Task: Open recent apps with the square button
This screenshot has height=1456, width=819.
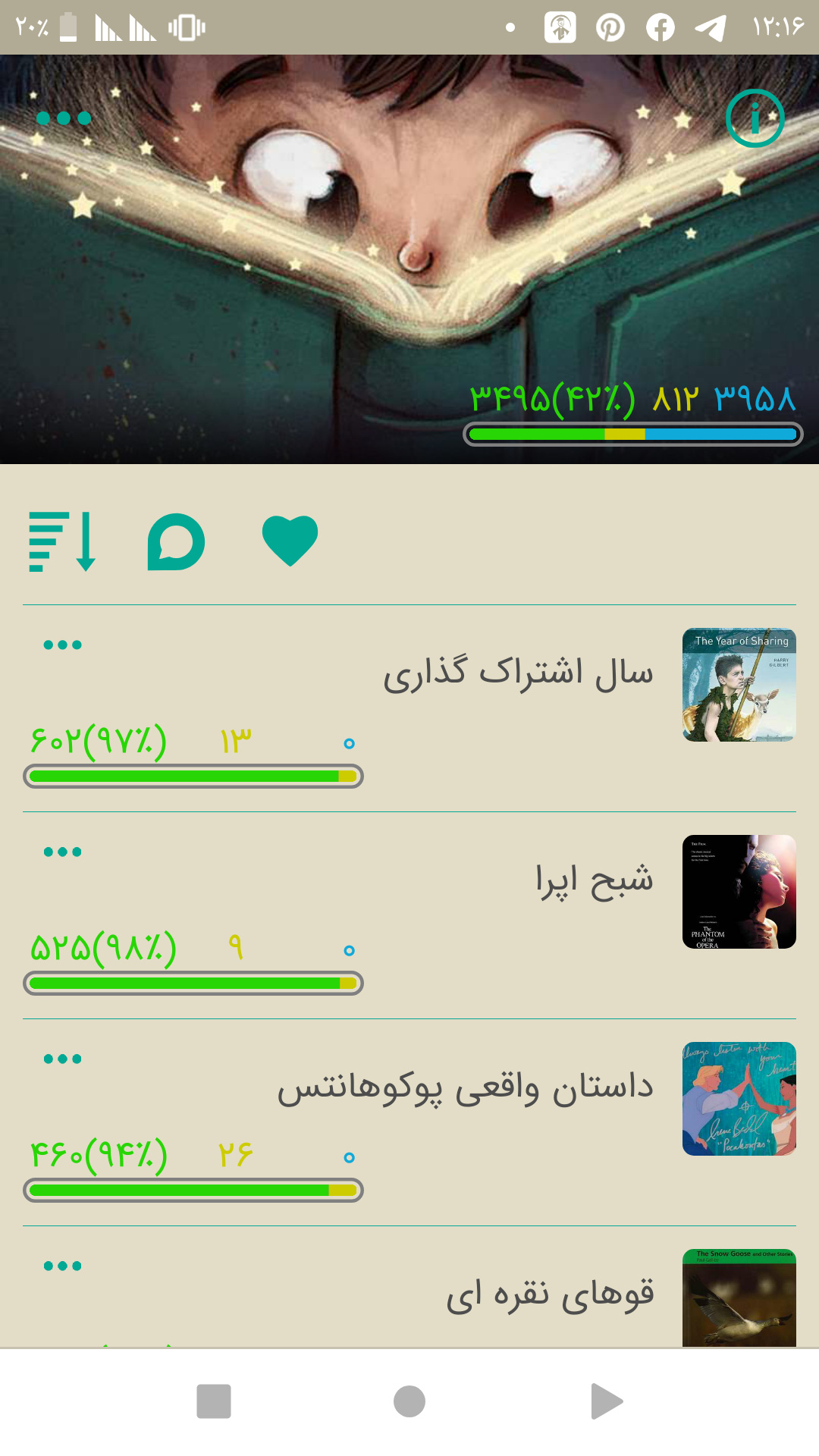Action: coord(214,1401)
